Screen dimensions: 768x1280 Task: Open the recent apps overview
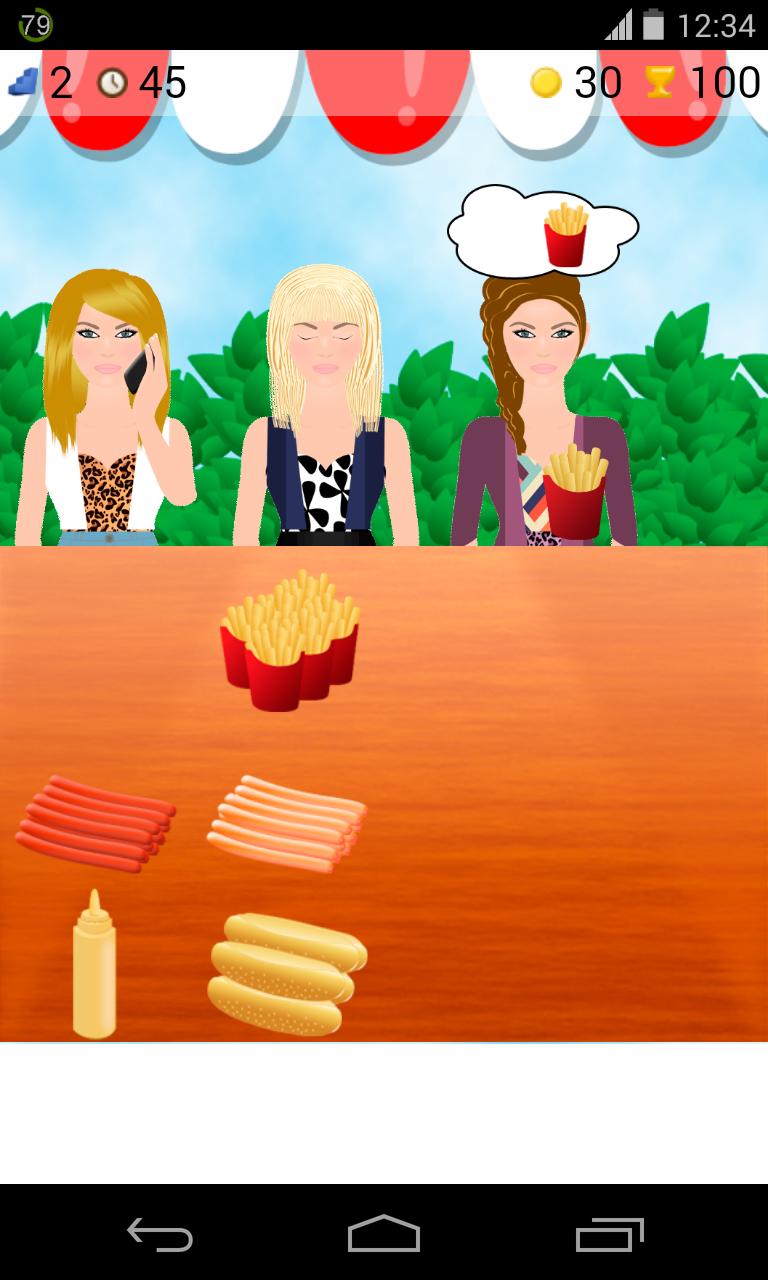pyautogui.click(x=608, y=1234)
